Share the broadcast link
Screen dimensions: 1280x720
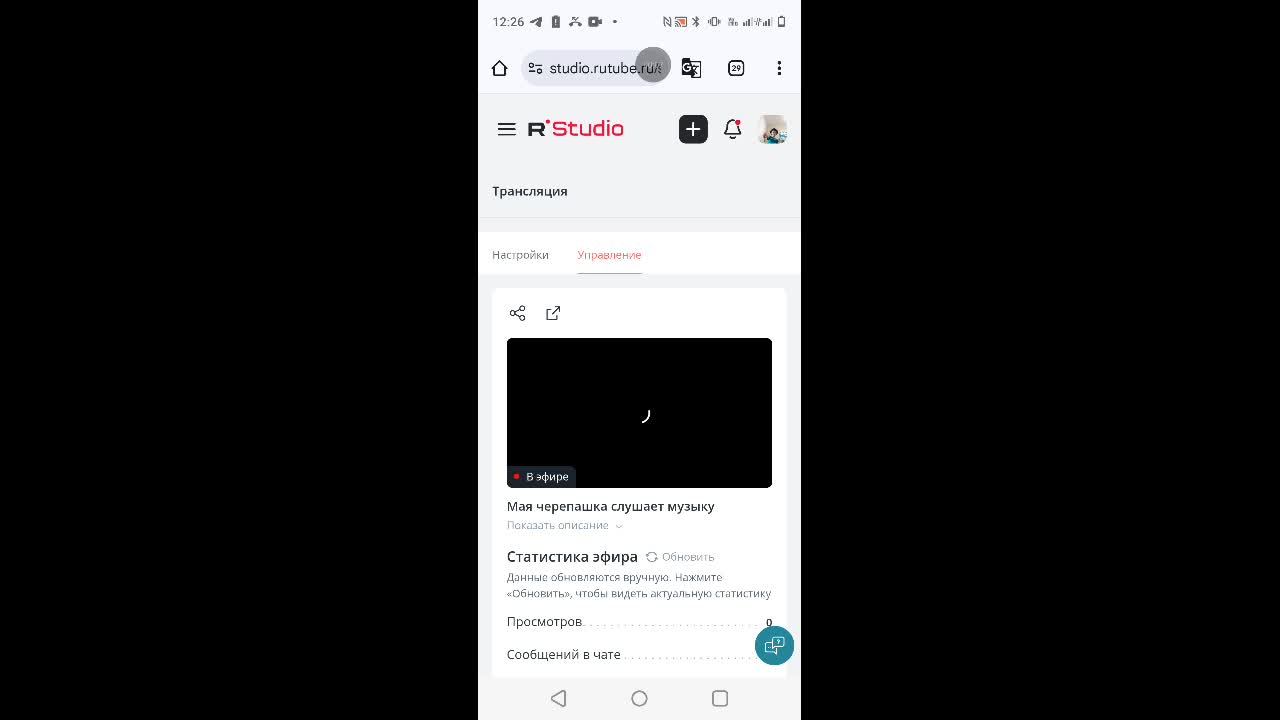coord(517,313)
